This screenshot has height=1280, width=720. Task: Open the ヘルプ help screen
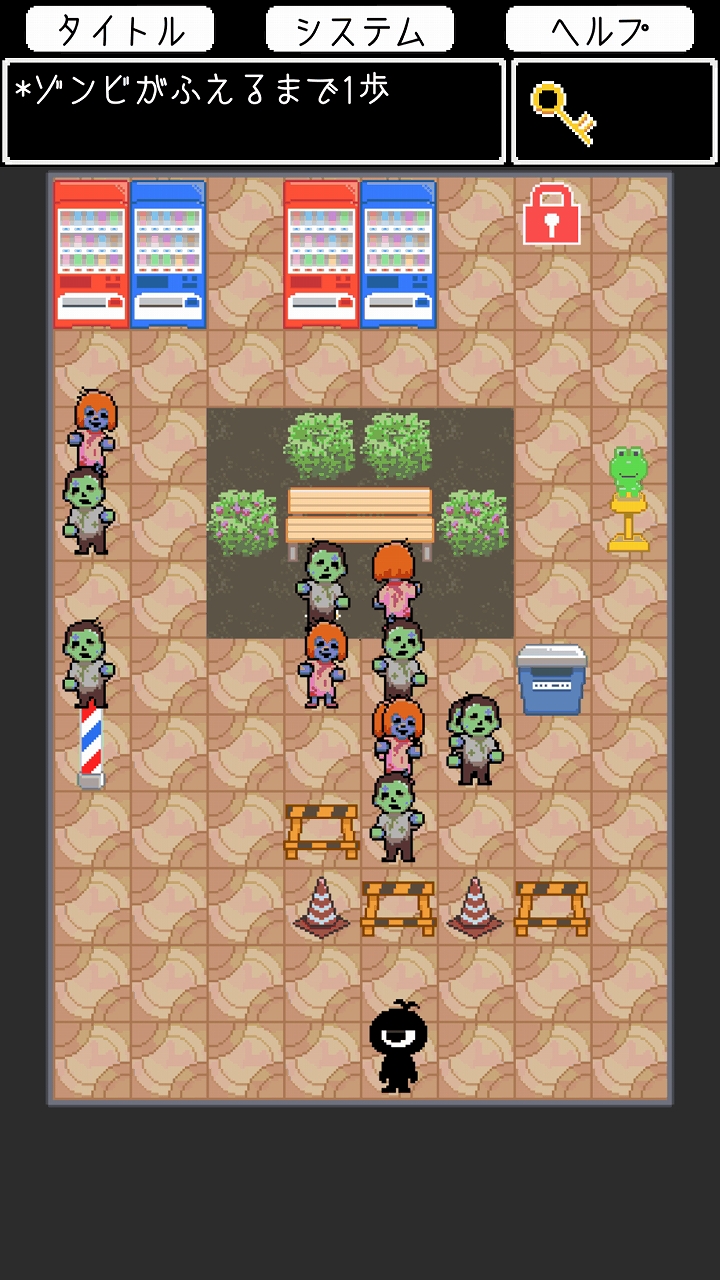(x=599, y=29)
